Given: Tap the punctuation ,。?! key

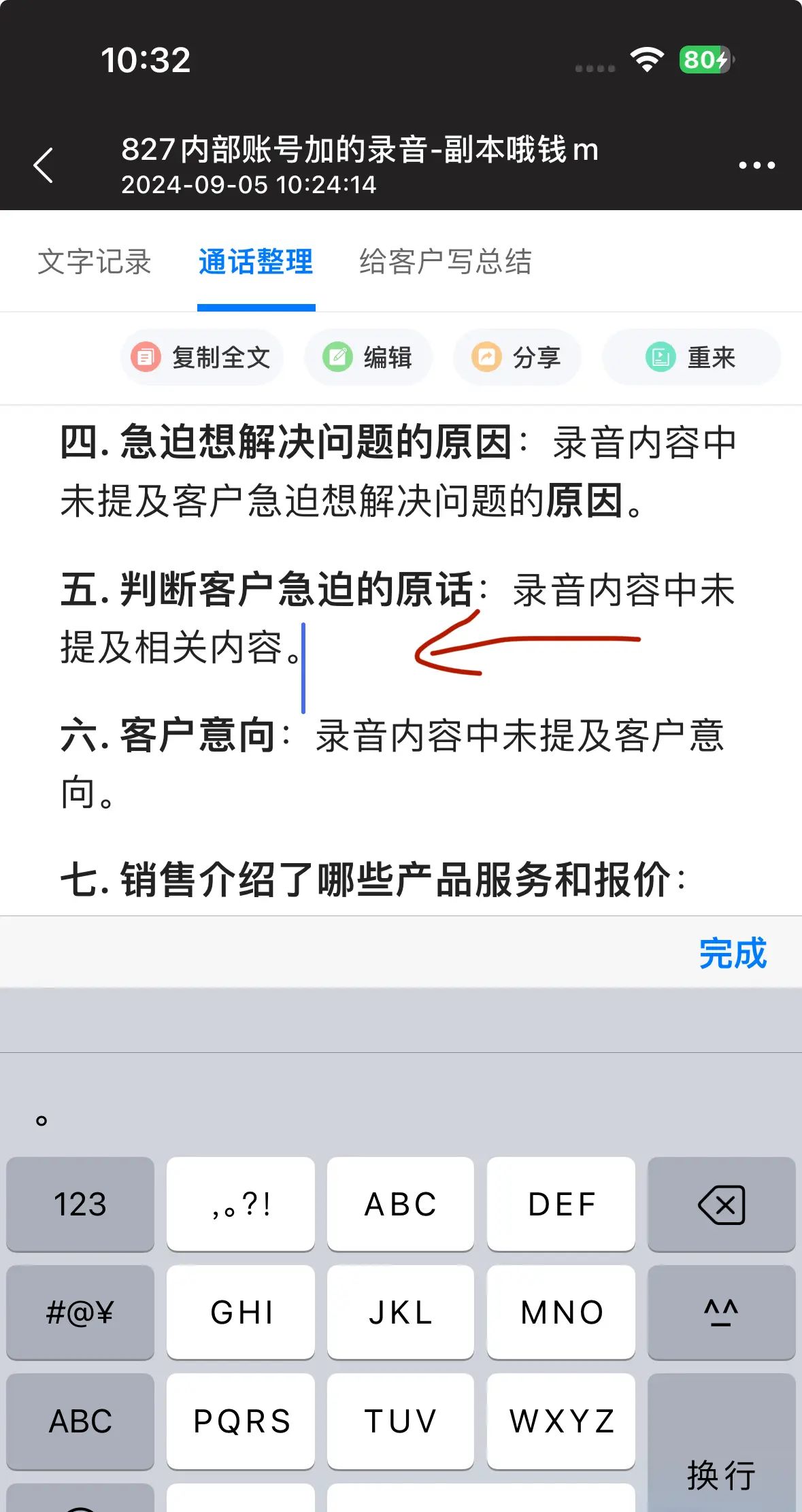Looking at the screenshot, I should click(x=240, y=1205).
